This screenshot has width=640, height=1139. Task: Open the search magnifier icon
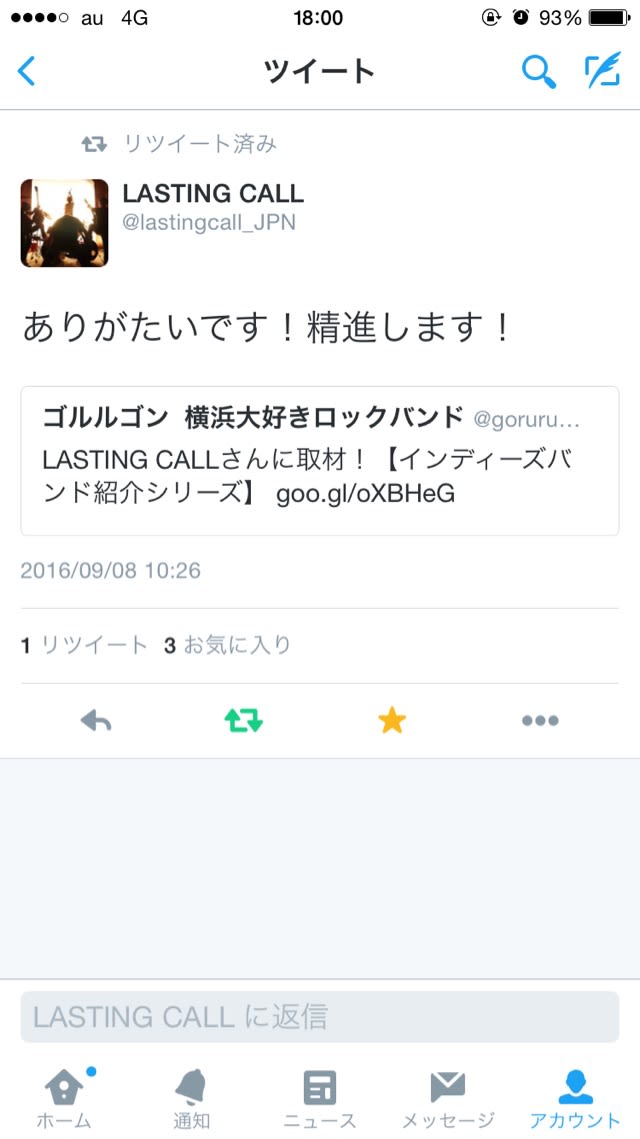(x=538, y=72)
